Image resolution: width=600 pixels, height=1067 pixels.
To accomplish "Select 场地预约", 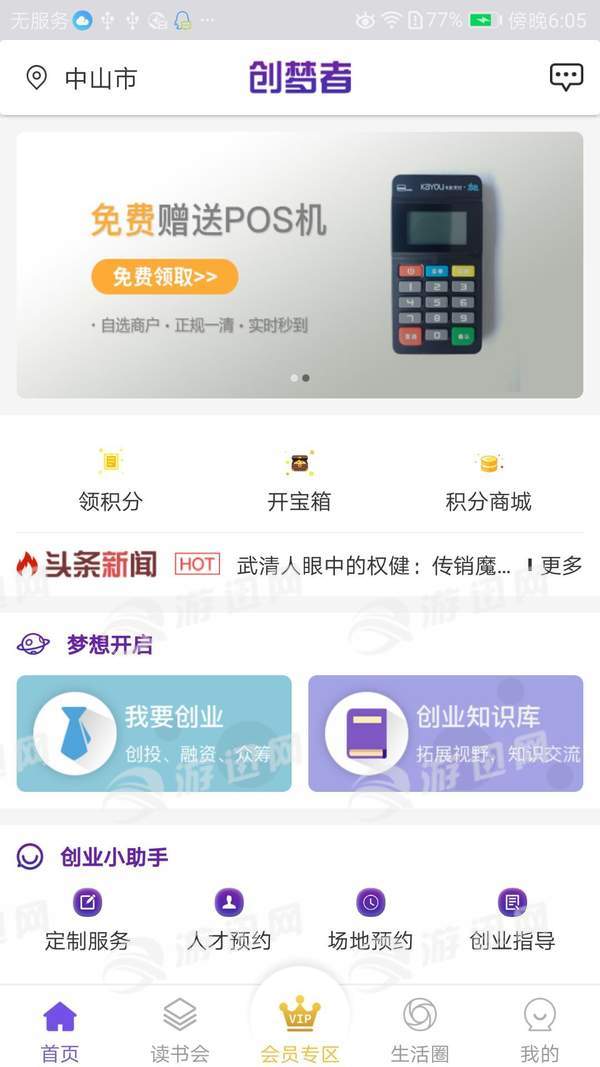I will point(370,921).
